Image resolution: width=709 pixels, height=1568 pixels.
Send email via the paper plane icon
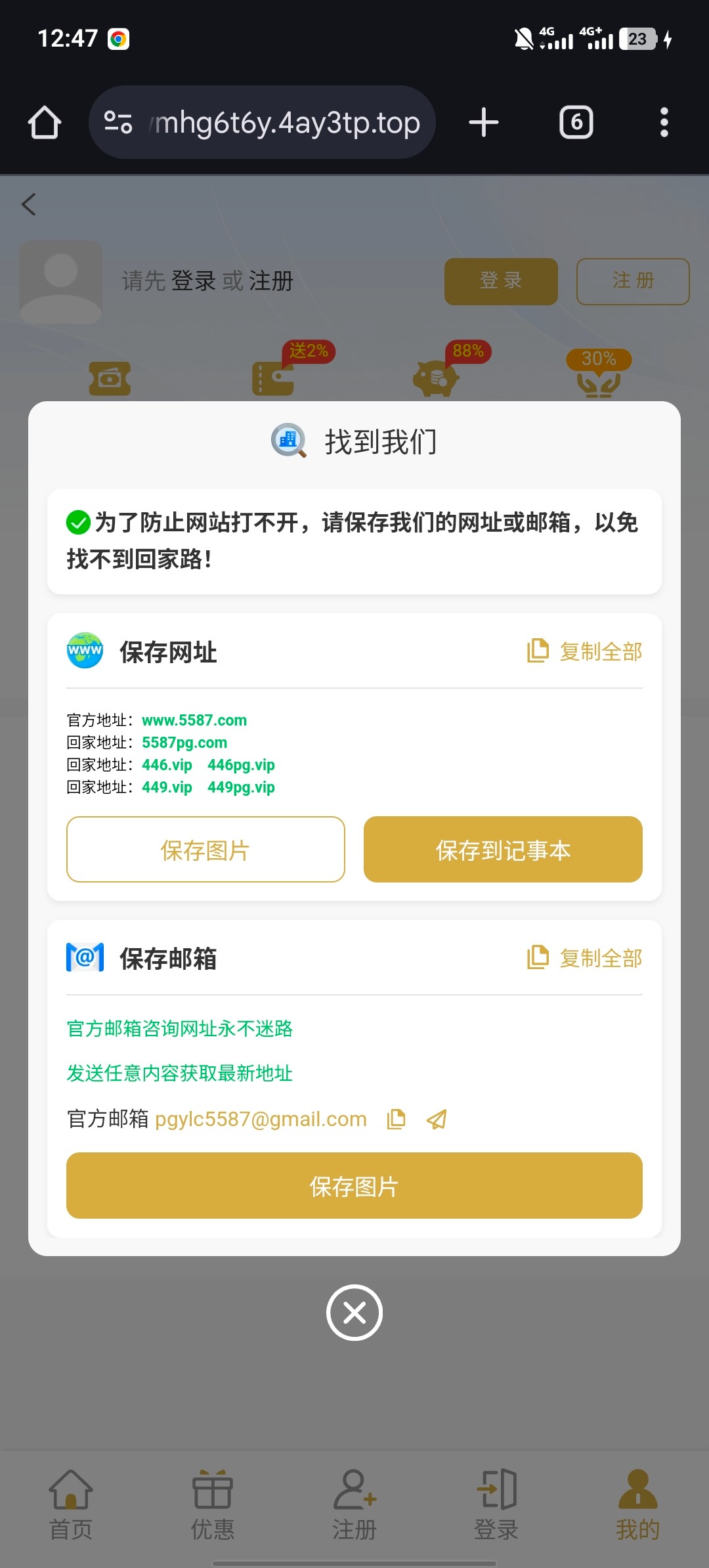(437, 1119)
